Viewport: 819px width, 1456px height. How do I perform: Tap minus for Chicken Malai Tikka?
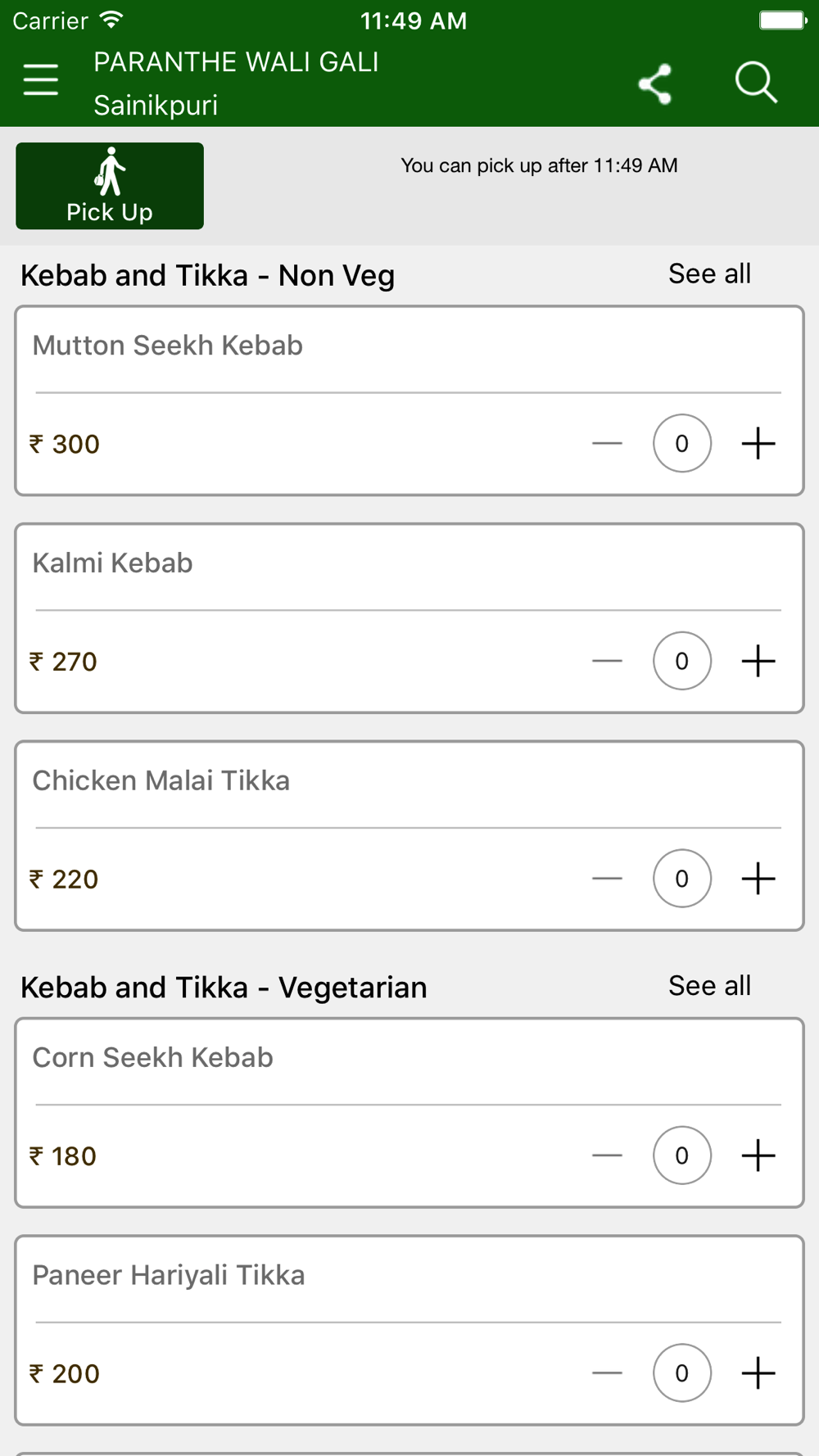click(x=607, y=879)
